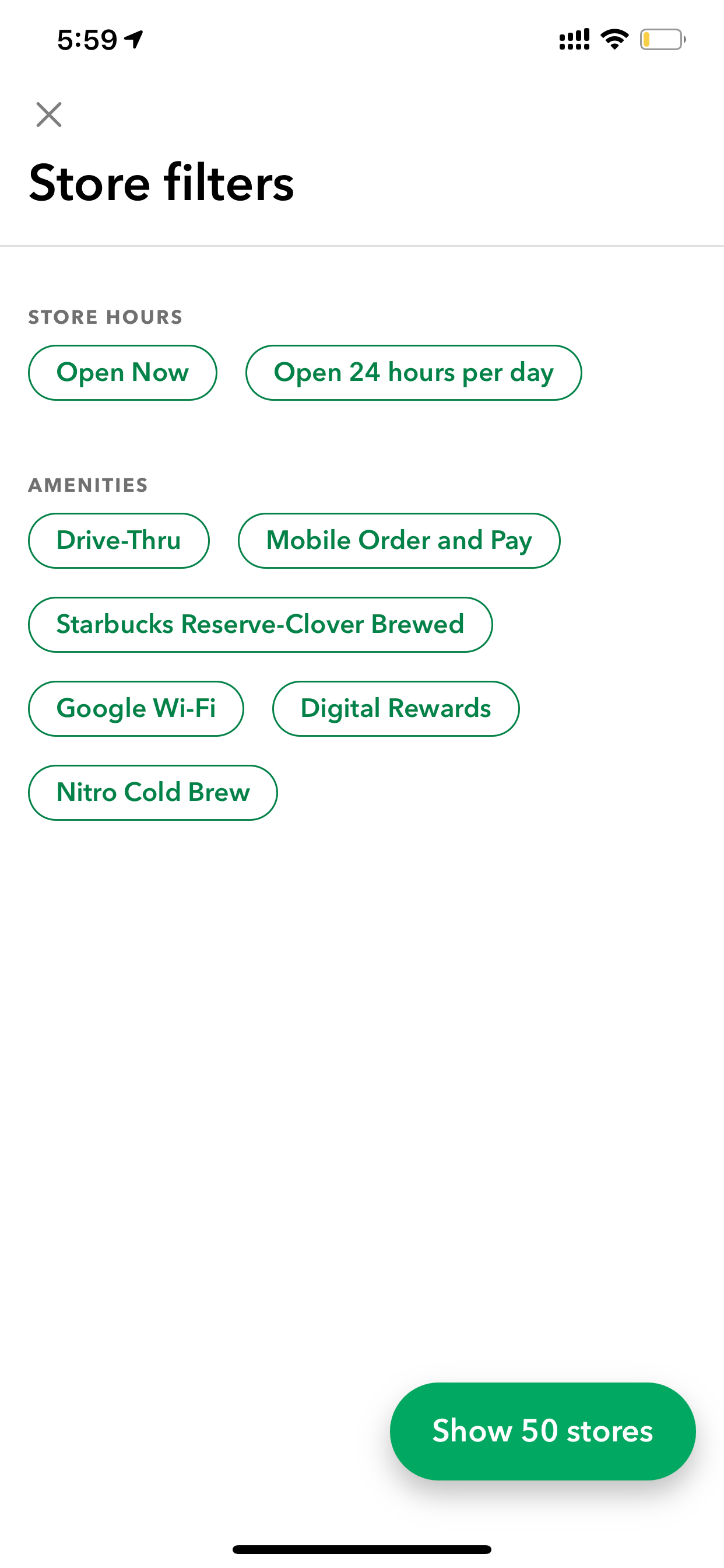Toggle the Google Wi-Fi filter
Viewport: 724px width, 1568px height.
coord(136,709)
